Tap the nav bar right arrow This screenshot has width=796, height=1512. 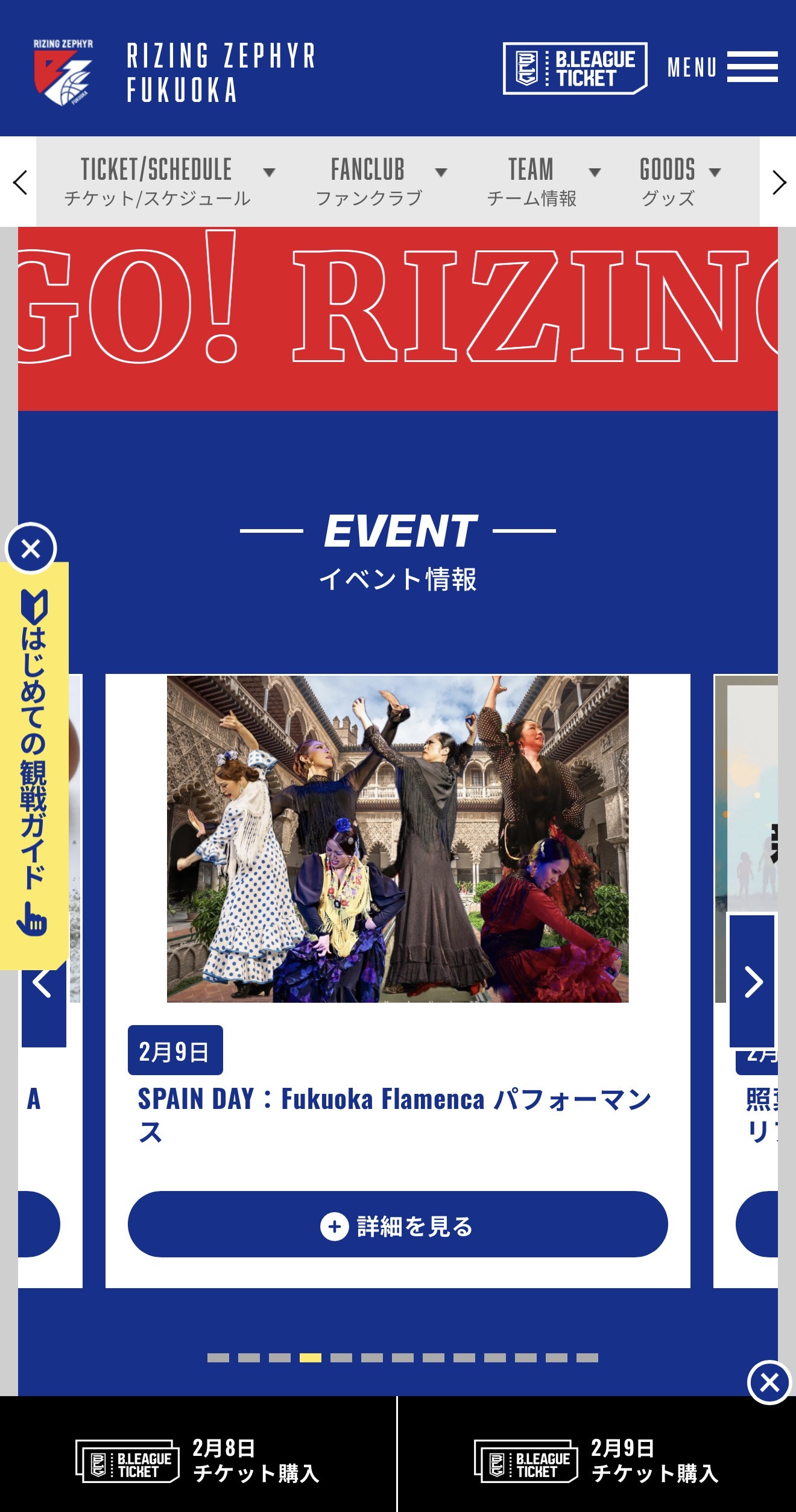779,182
